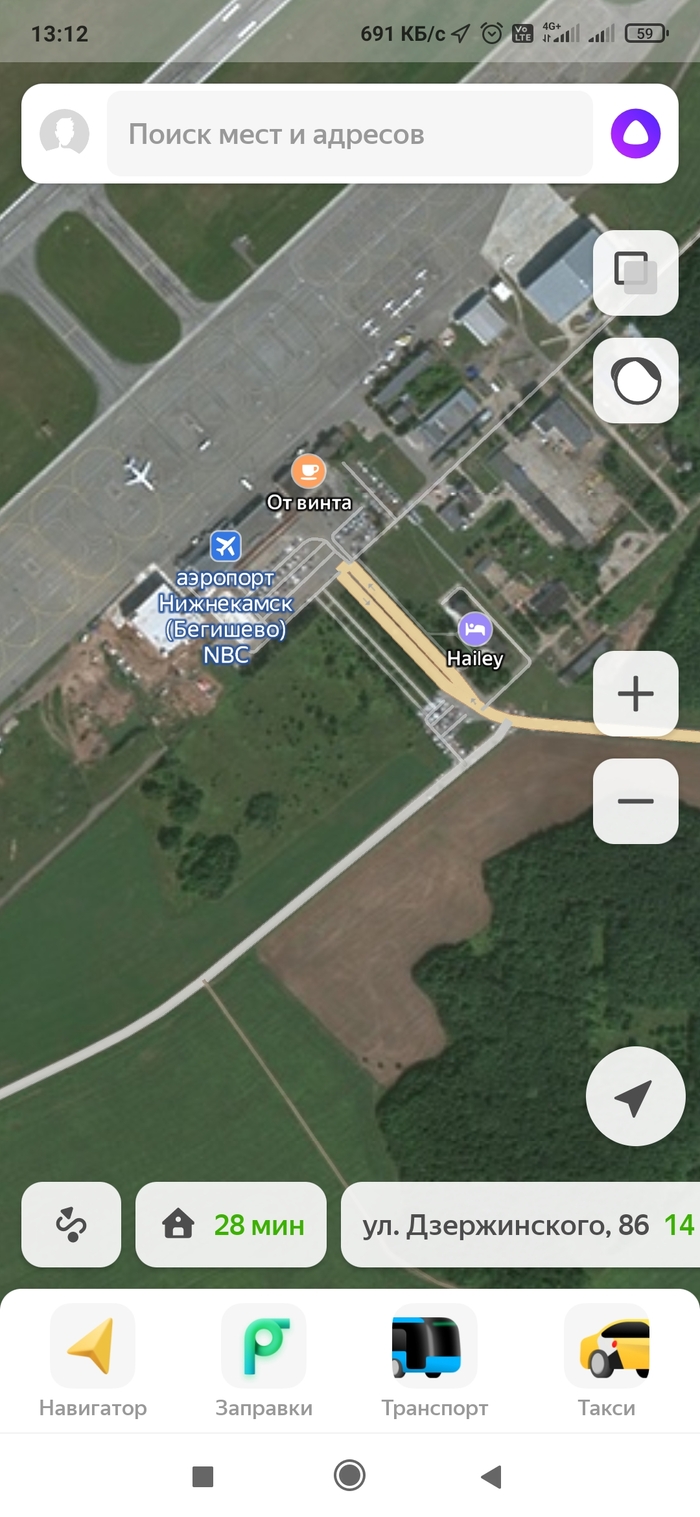Tap the round button below map layers
Image resolution: width=700 pixels, height=1517 pixels.
coord(635,381)
